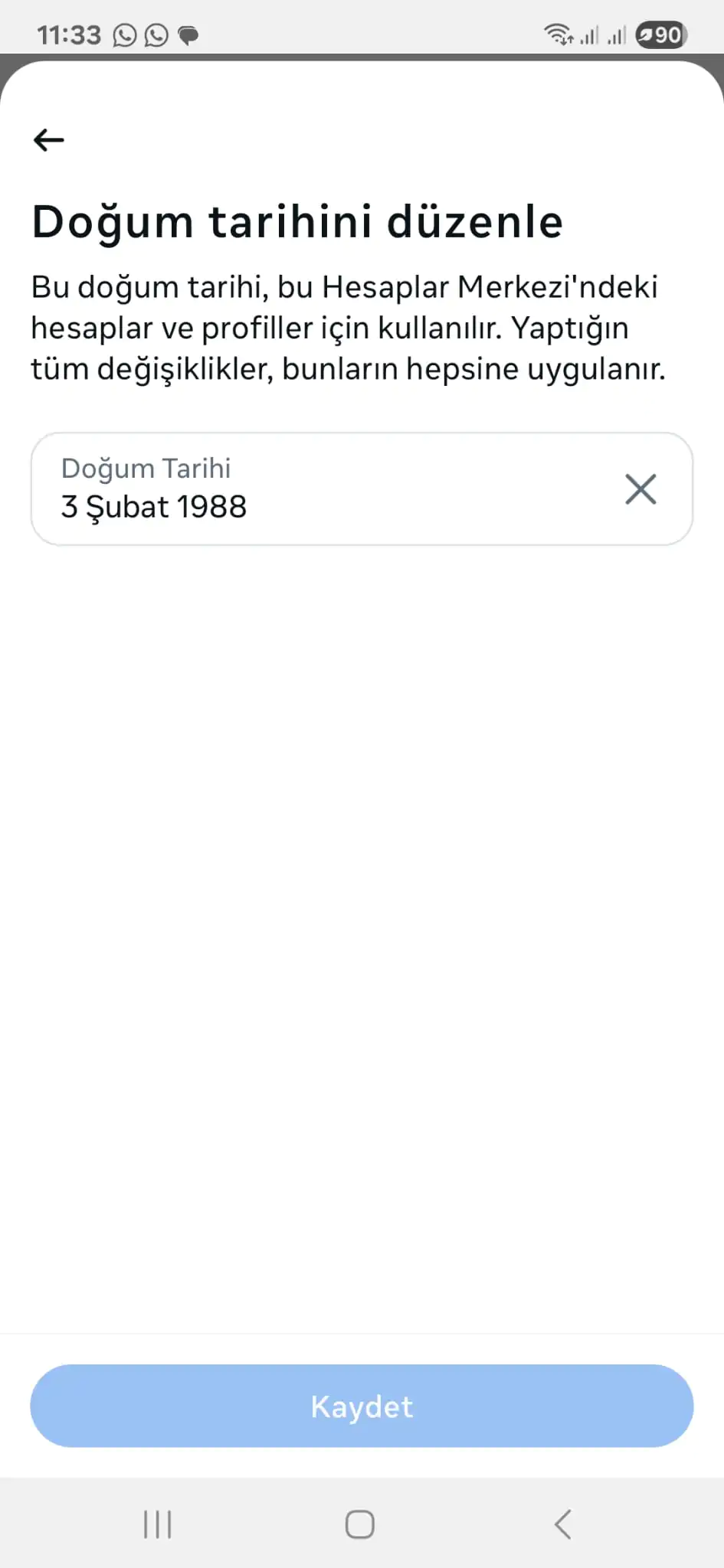Clear the birth date with the X icon
The width and height of the screenshot is (724, 1568).
tap(640, 488)
